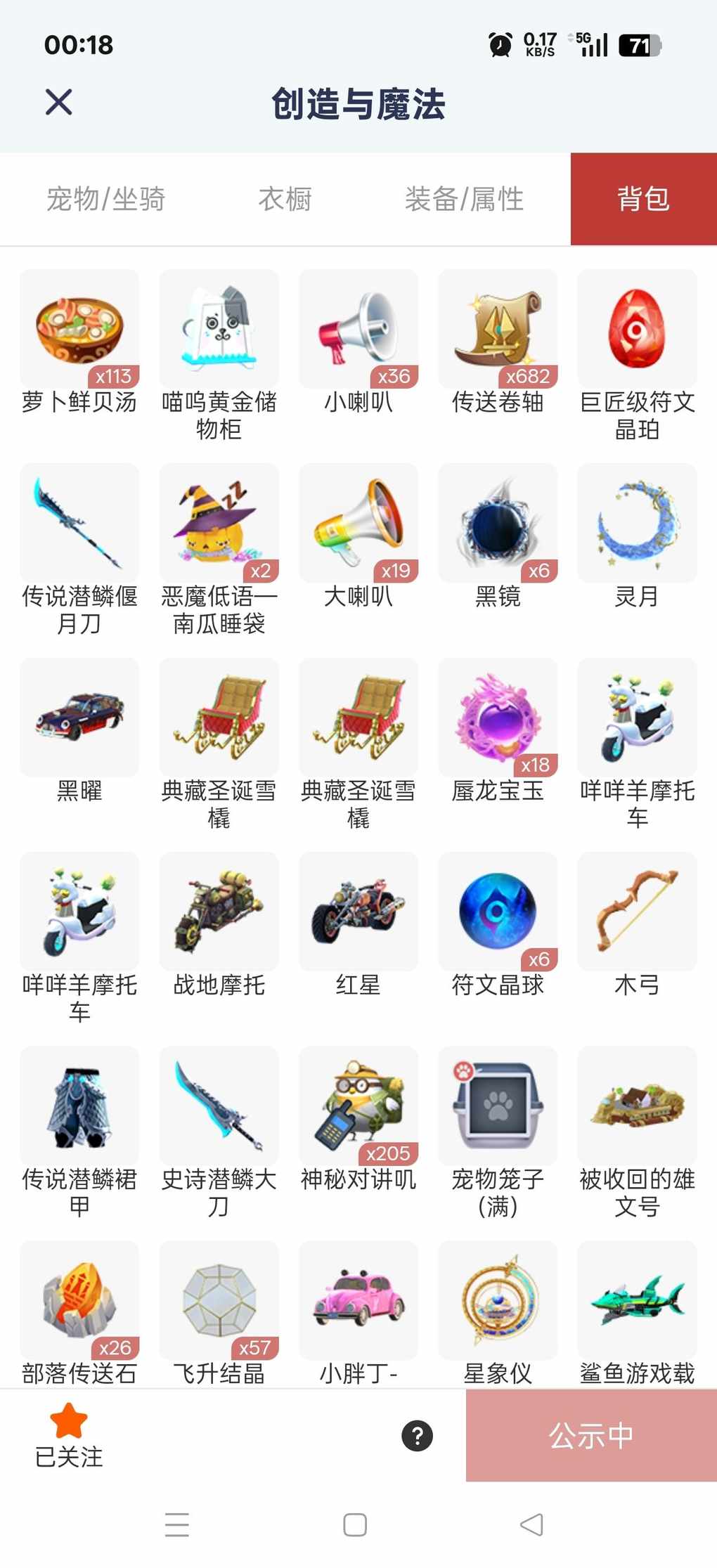The width and height of the screenshot is (717, 1568).
Task: Close the 创造与魔法 page
Action: pos(59,103)
